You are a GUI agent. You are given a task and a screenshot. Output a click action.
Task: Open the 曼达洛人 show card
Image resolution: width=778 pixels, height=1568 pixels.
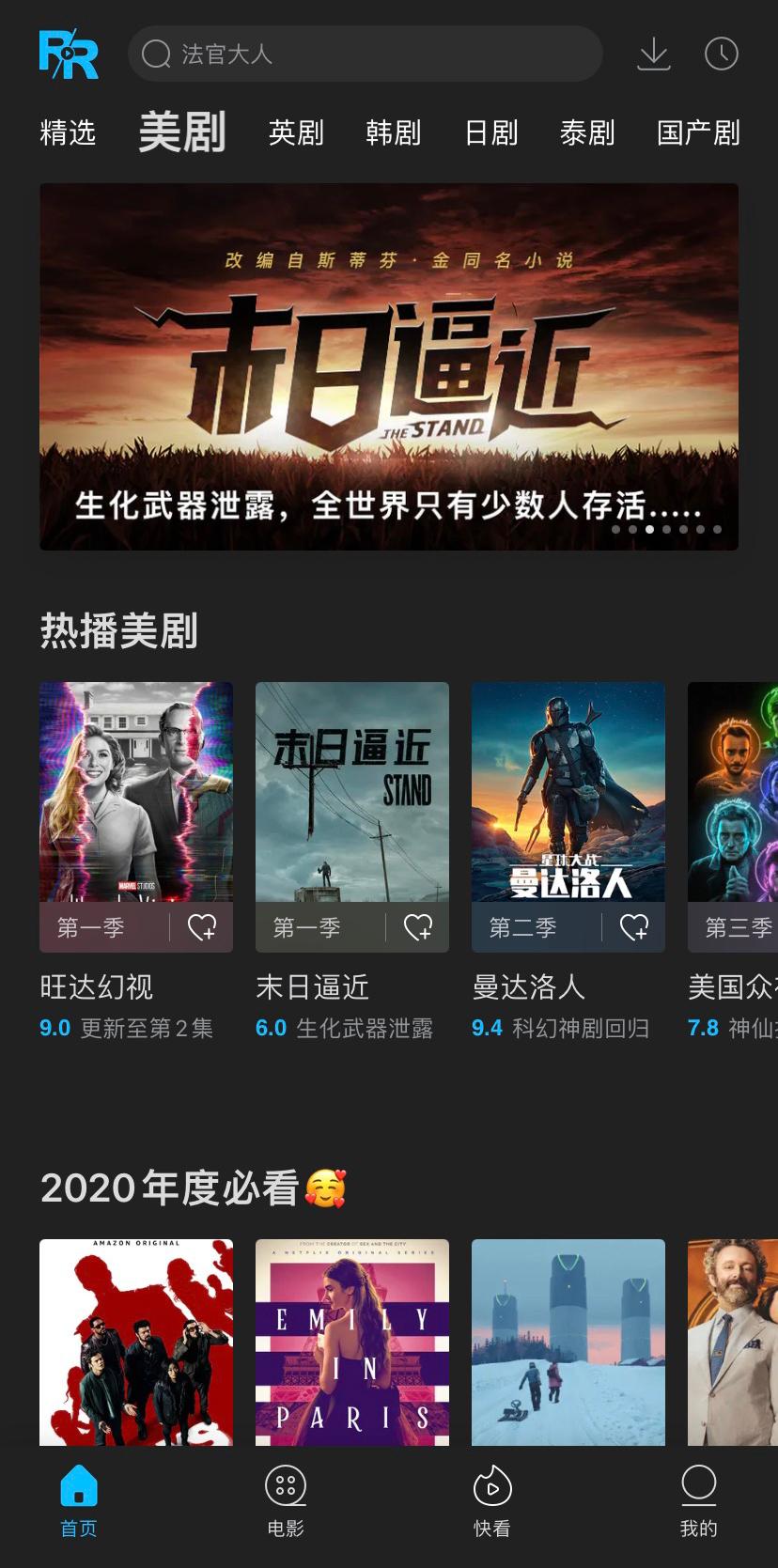pyautogui.click(x=568, y=792)
